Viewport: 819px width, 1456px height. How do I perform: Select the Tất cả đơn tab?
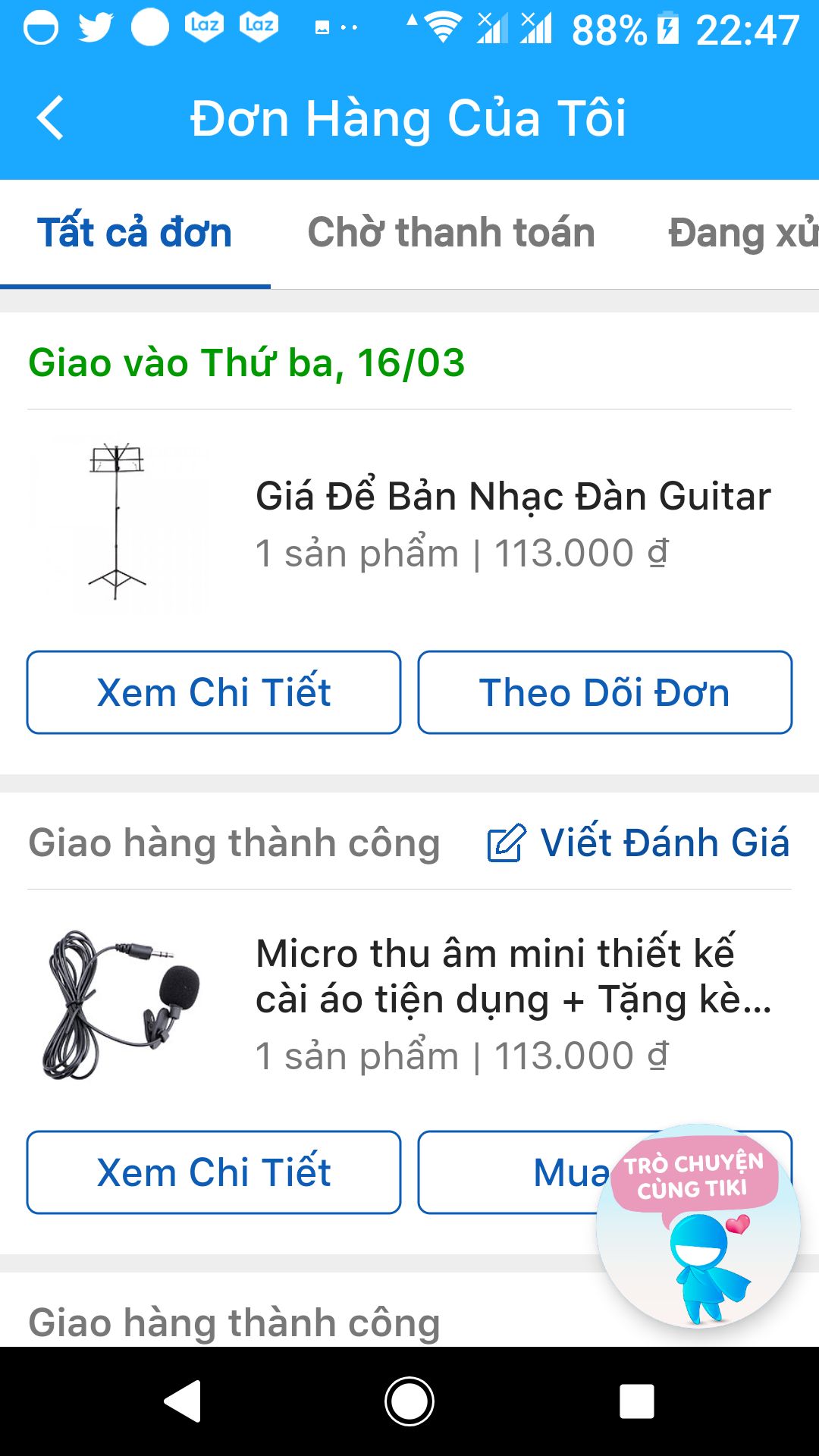(x=134, y=232)
